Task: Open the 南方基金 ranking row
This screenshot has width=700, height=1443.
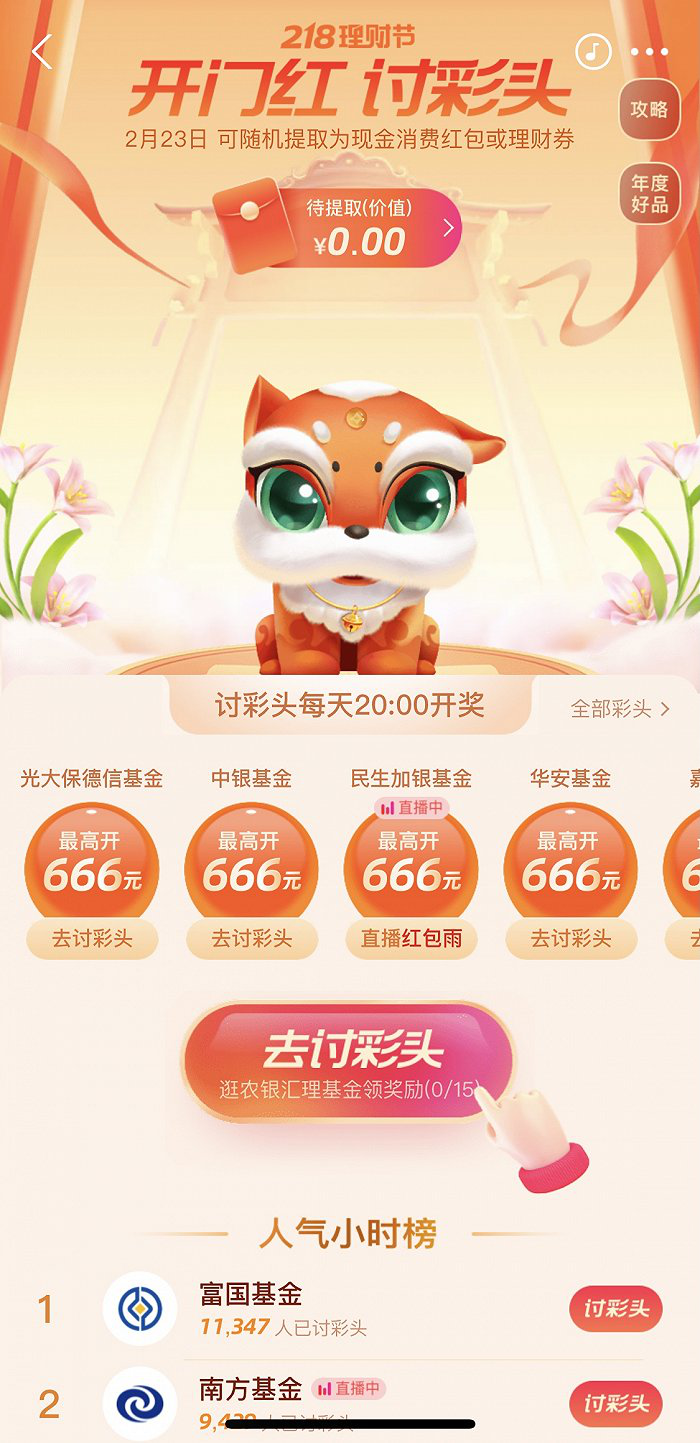Action: [350, 1402]
